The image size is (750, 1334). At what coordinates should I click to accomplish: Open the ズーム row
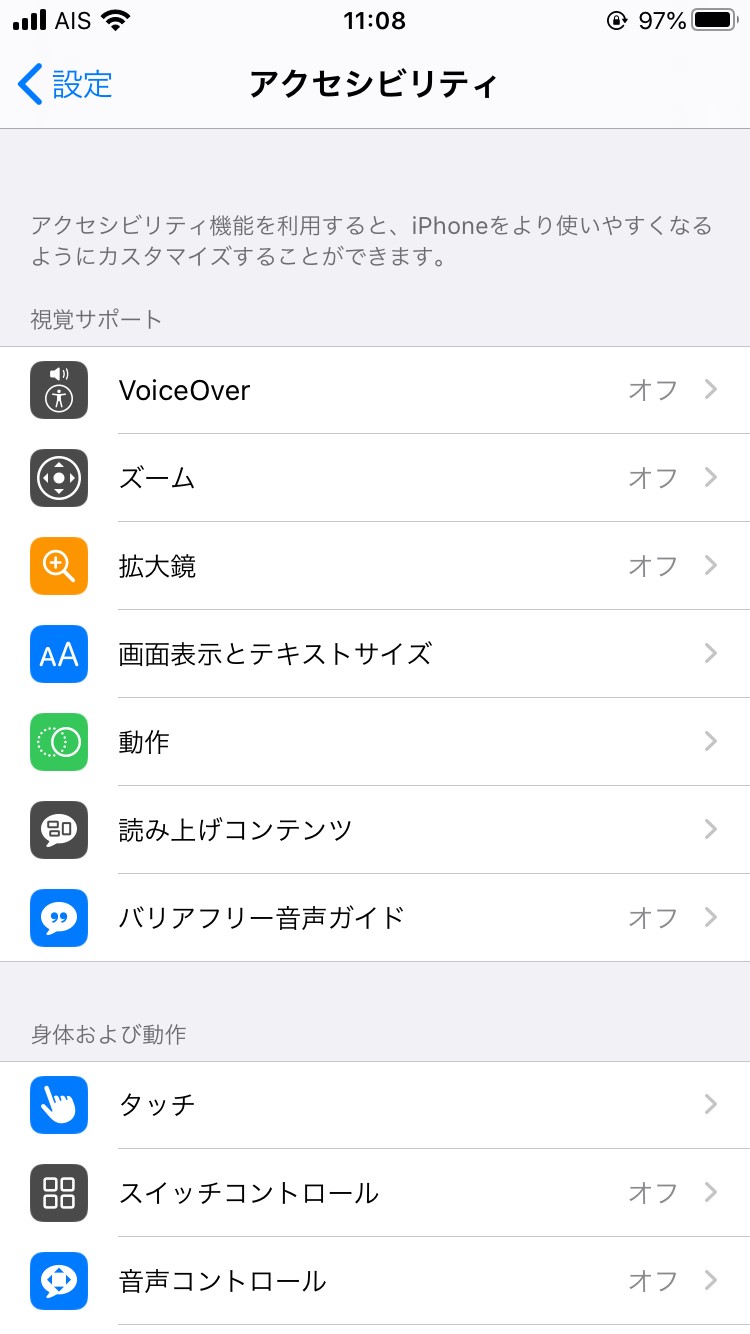click(x=375, y=478)
